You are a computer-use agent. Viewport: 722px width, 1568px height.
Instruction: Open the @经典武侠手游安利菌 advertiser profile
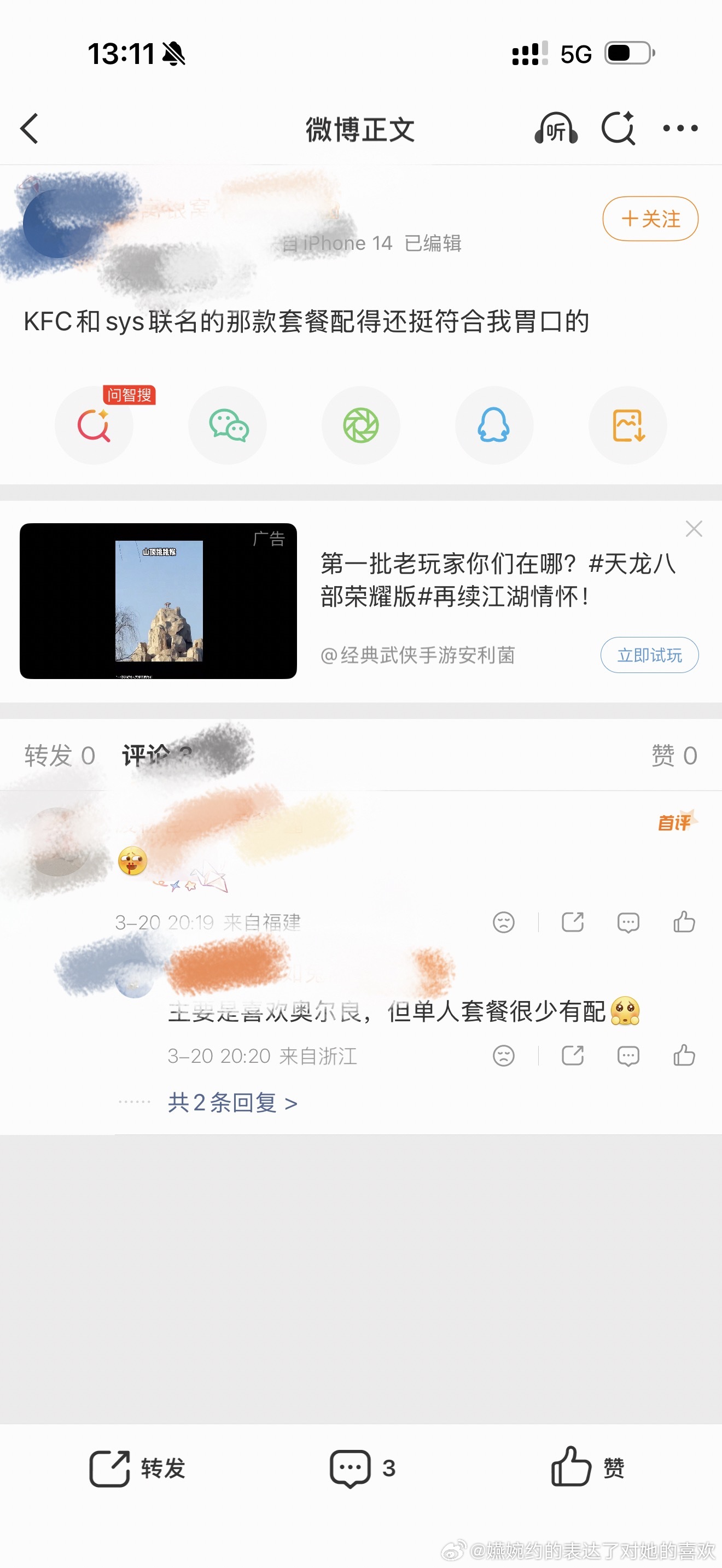click(419, 656)
